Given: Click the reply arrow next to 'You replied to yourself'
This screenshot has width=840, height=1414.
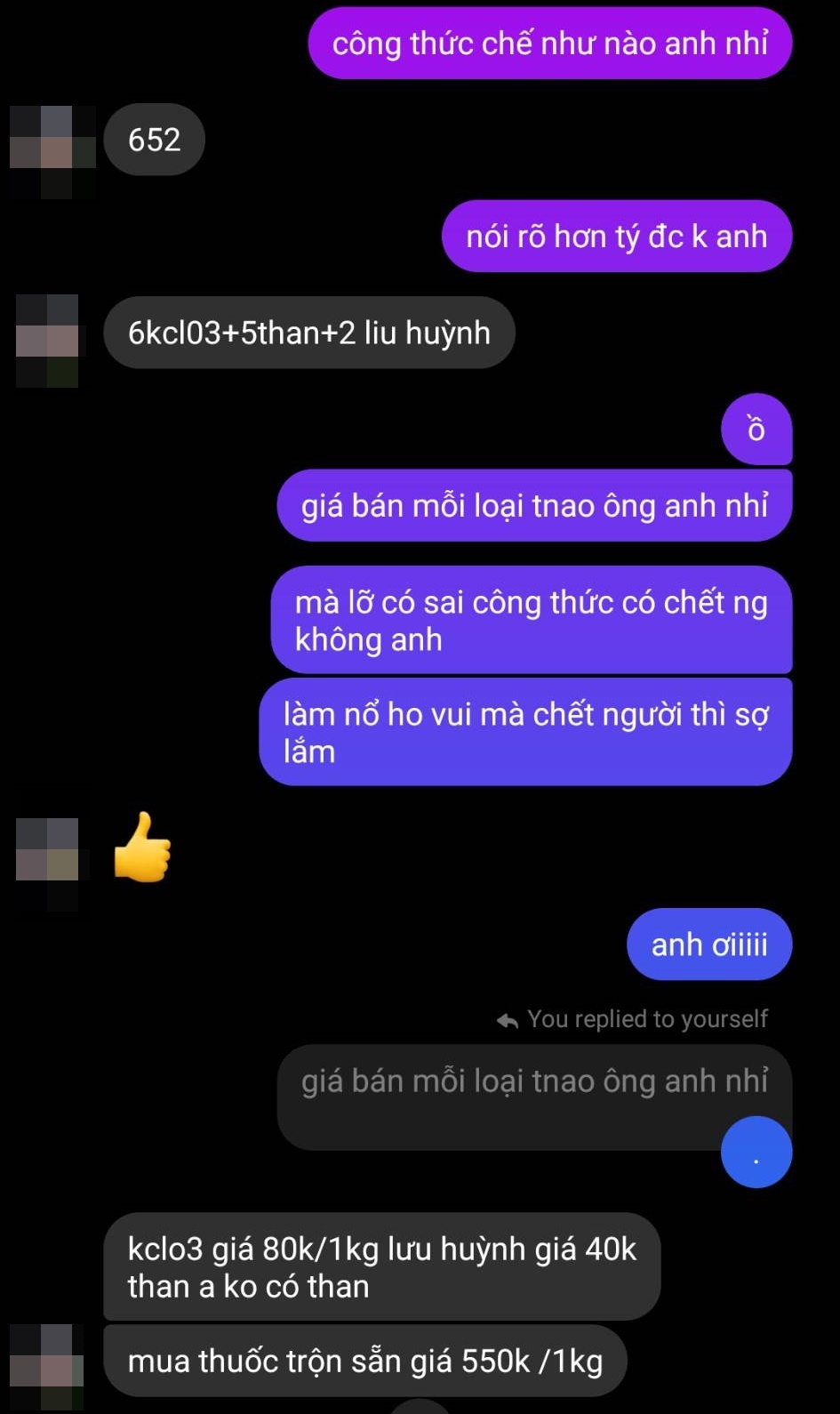Looking at the screenshot, I should pyautogui.click(x=505, y=1019).
